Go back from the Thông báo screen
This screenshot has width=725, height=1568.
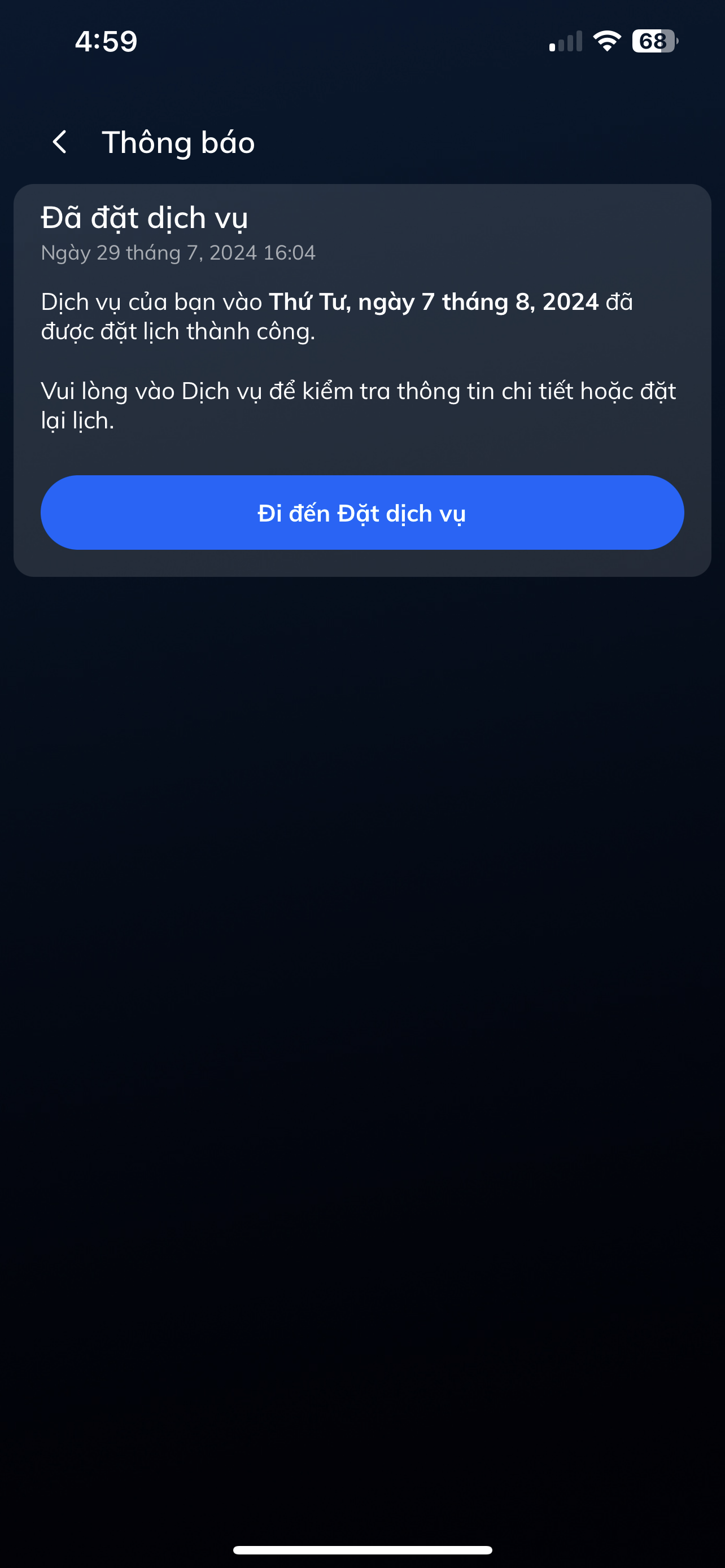coord(60,142)
